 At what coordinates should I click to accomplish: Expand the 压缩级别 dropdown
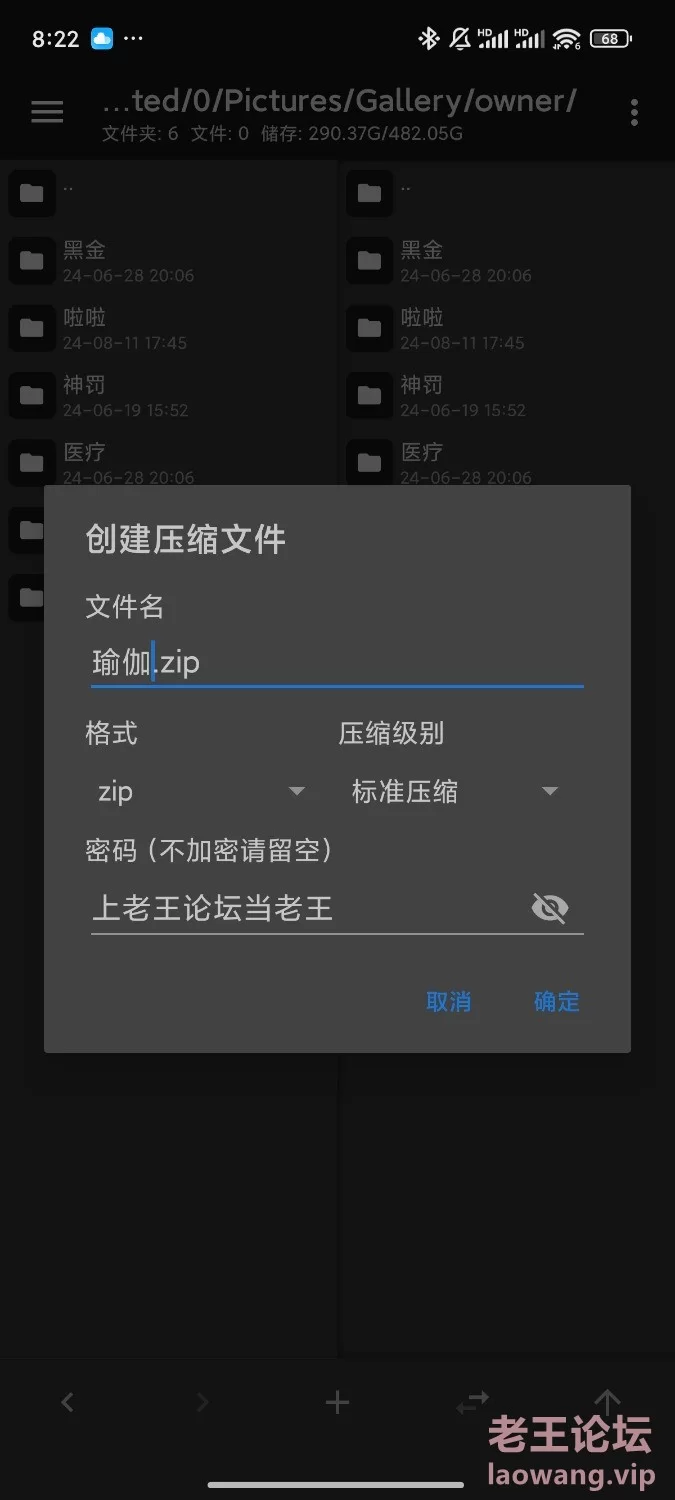pyautogui.click(x=453, y=791)
